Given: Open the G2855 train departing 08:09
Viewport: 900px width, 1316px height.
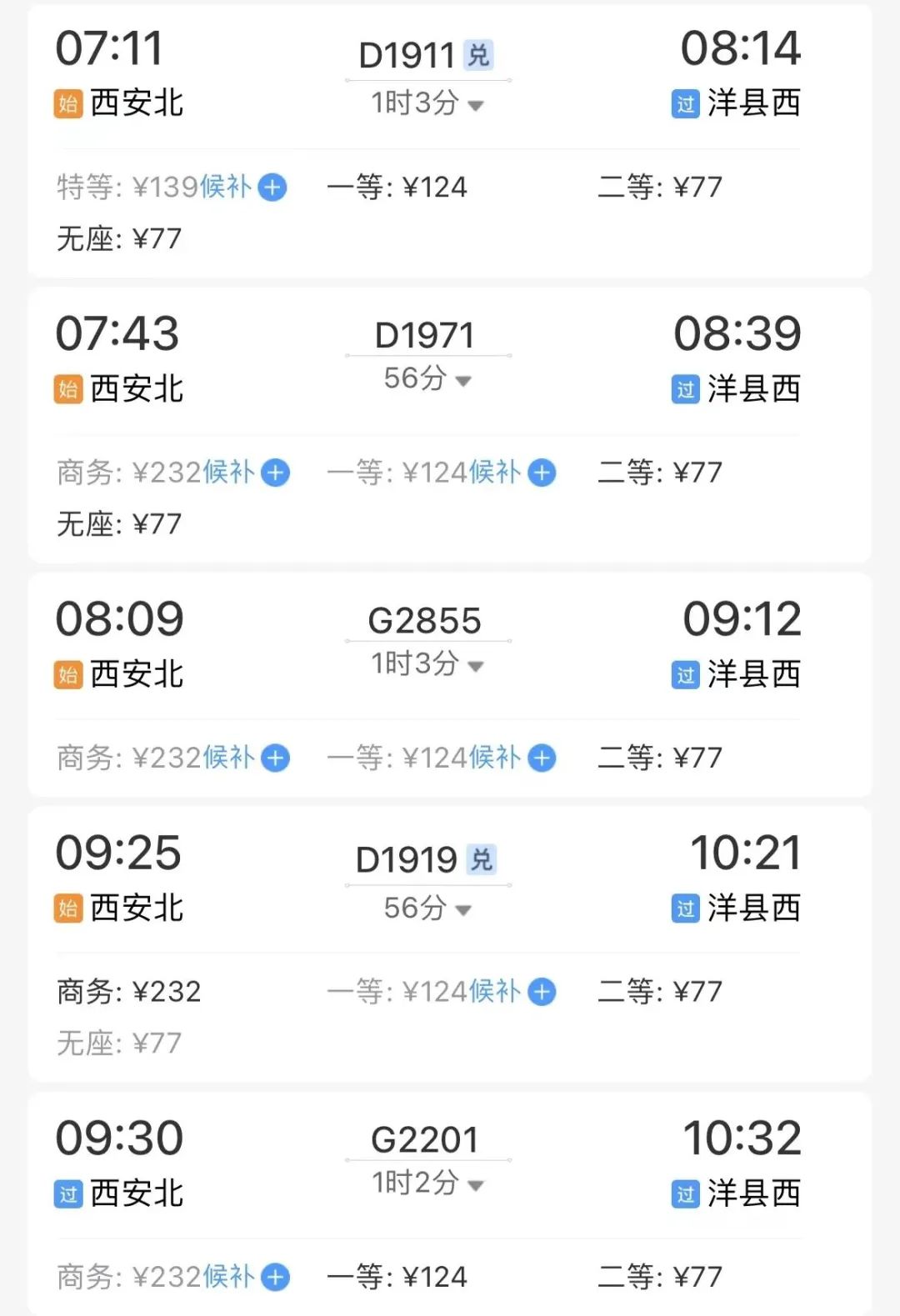Looking at the screenshot, I should (x=424, y=621).
